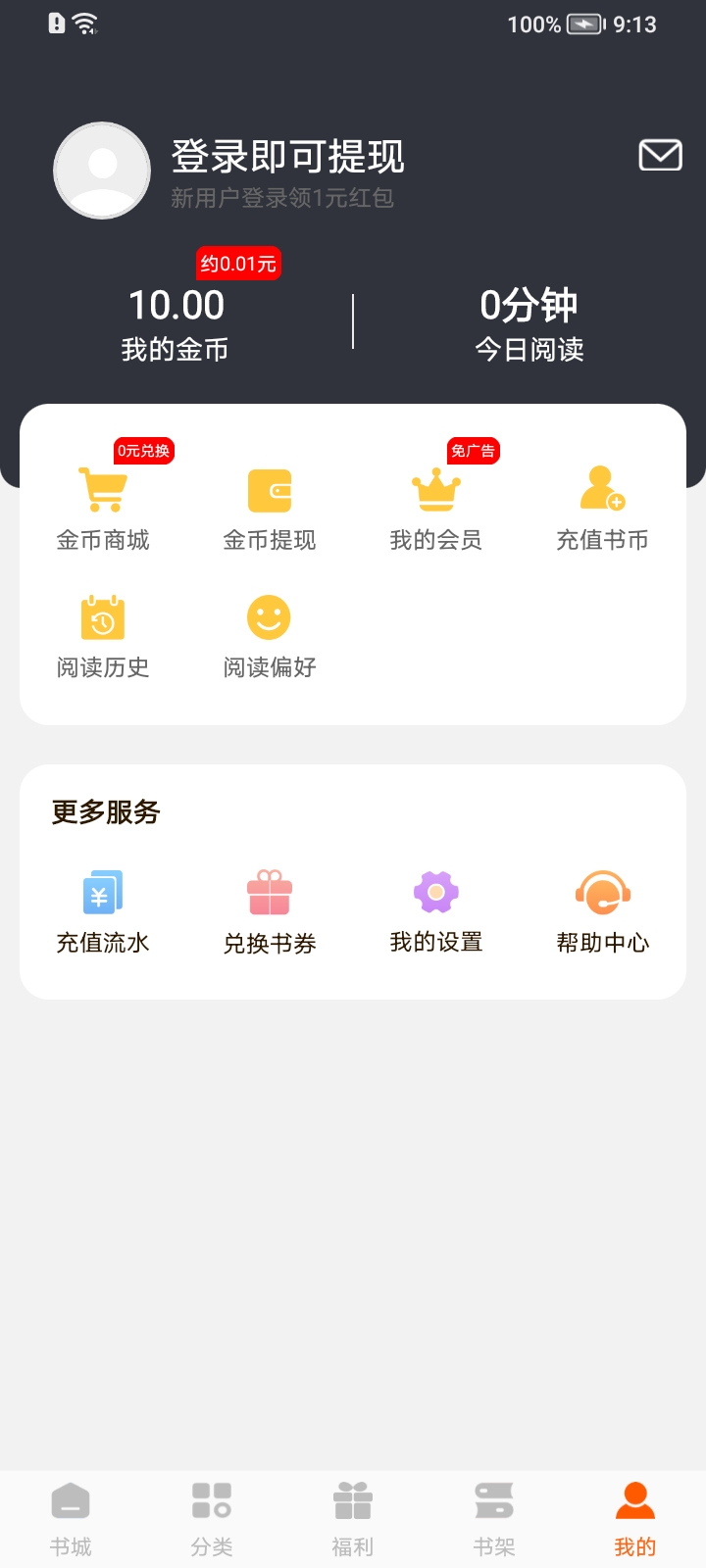This screenshot has width=706, height=1568.
Task: Tap 登录即可提现 to sign in
Action: [x=287, y=157]
